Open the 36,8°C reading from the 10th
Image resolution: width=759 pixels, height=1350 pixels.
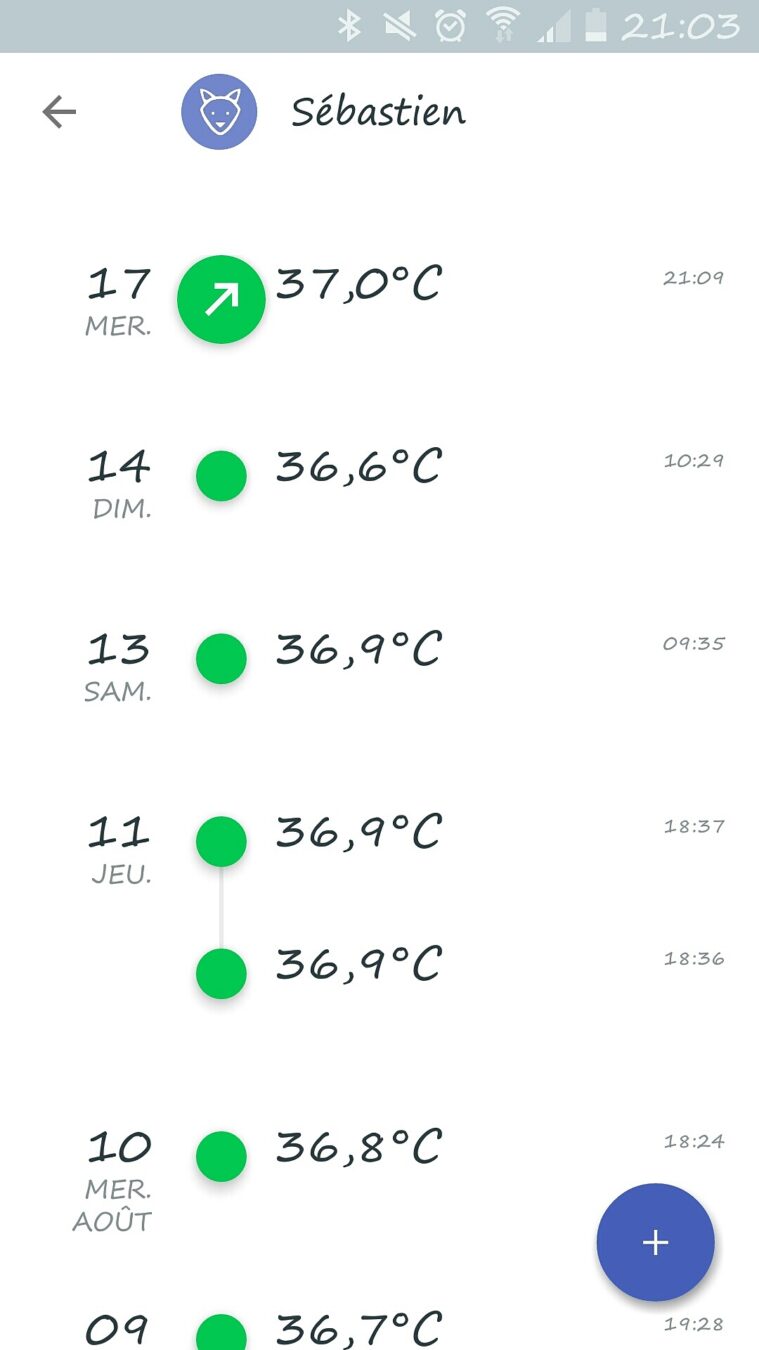click(x=357, y=1148)
